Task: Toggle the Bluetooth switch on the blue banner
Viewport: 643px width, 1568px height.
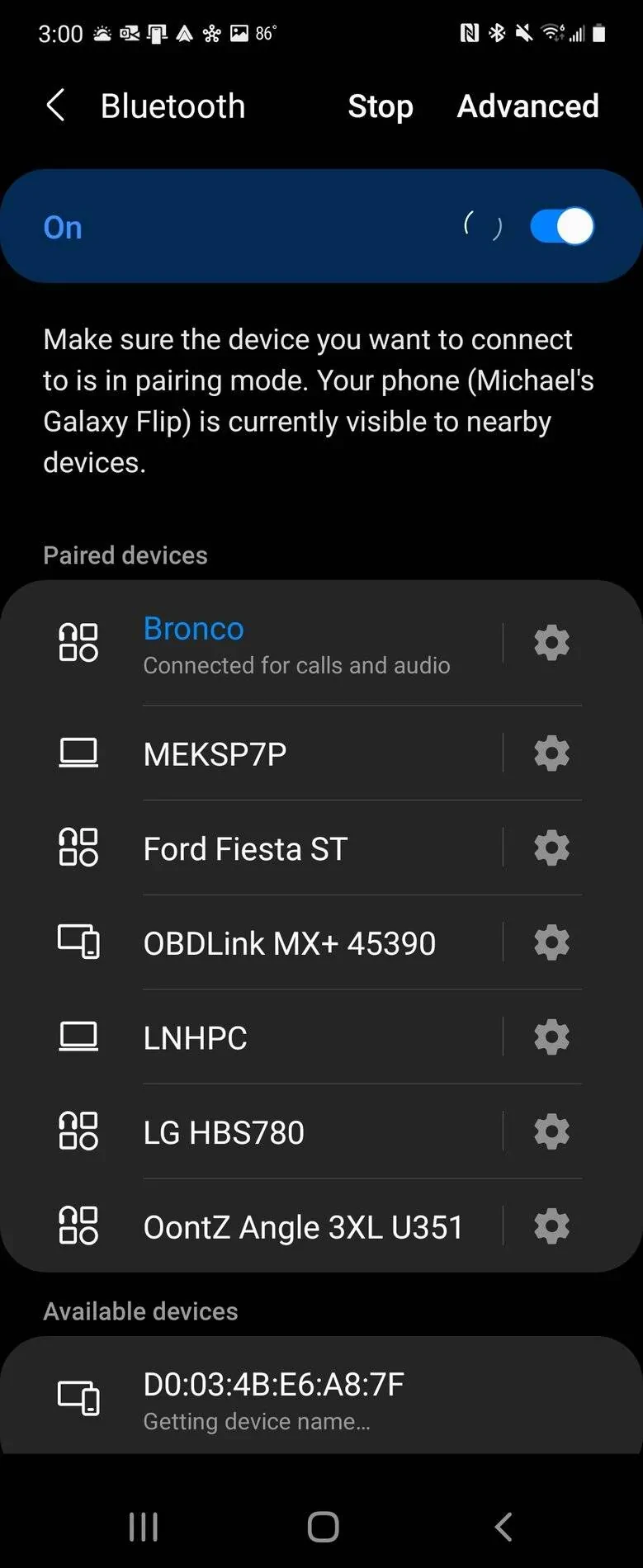Action: pos(561,225)
